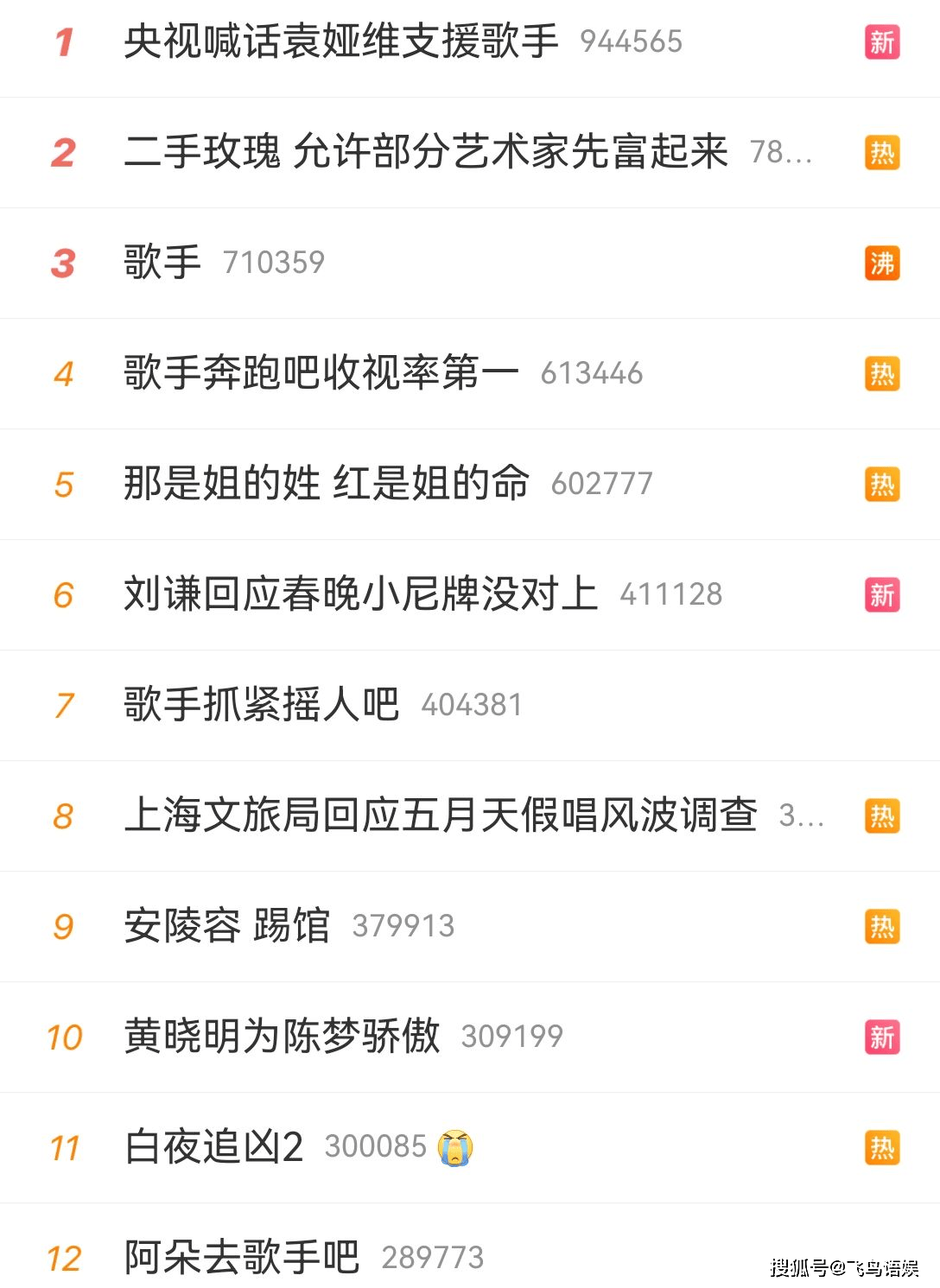View 上海文旅局回应五月天假唱风波调查 topic

[x=440, y=815]
